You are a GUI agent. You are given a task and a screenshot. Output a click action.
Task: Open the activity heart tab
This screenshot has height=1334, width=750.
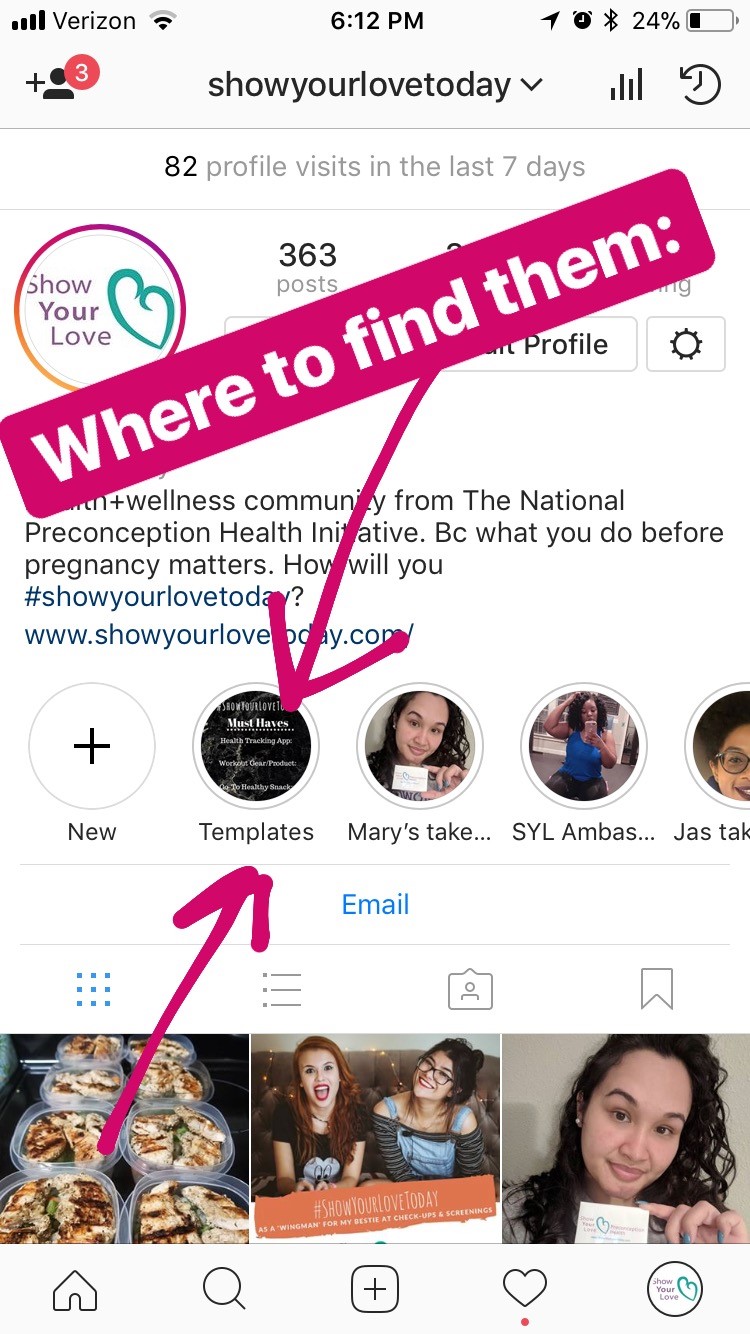pos(525,1287)
